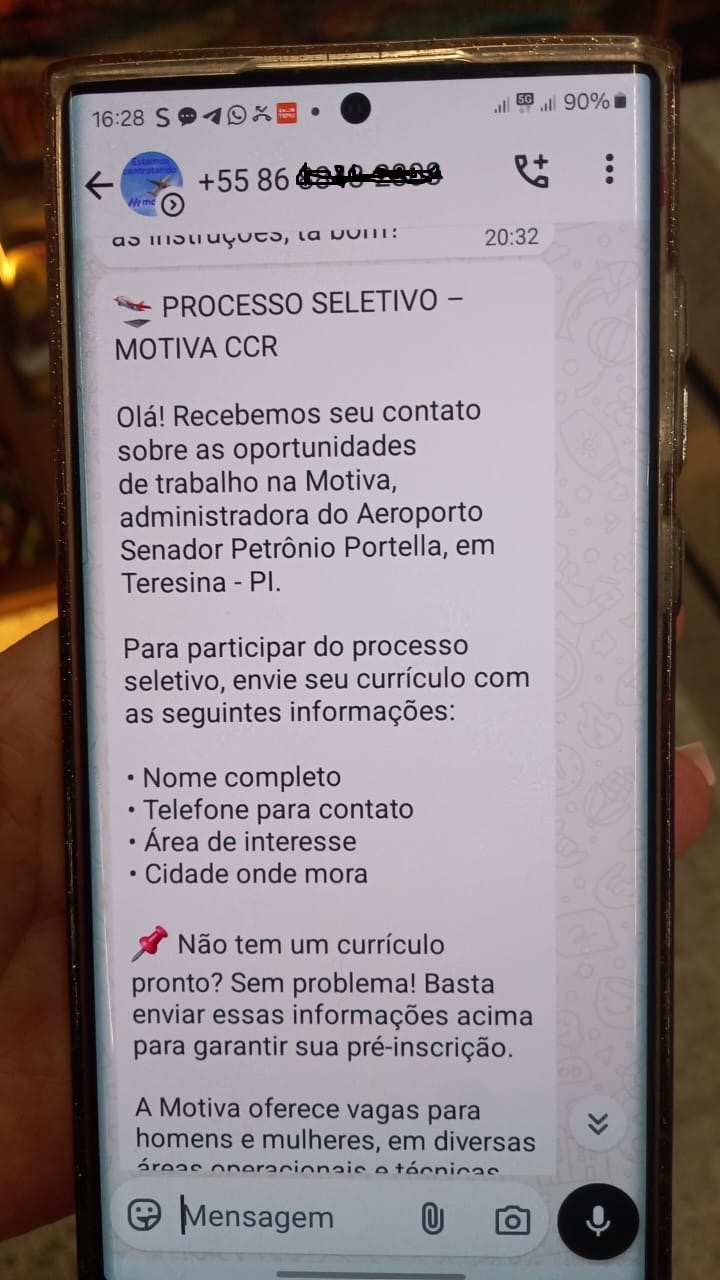This screenshot has height=1280, width=720.
Task: Start a call with this contact
Action: pos(531,171)
